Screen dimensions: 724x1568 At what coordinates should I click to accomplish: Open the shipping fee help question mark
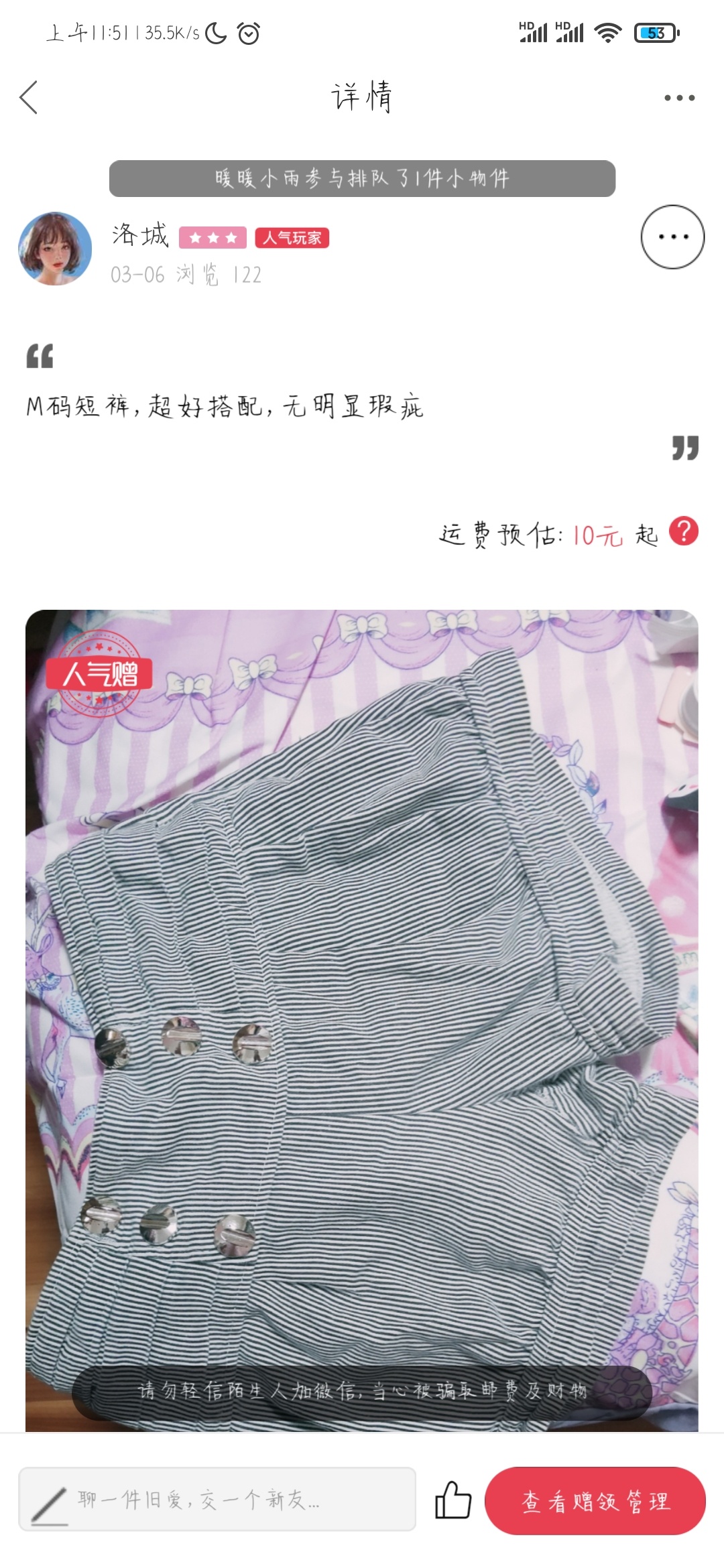click(x=684, y=531)
